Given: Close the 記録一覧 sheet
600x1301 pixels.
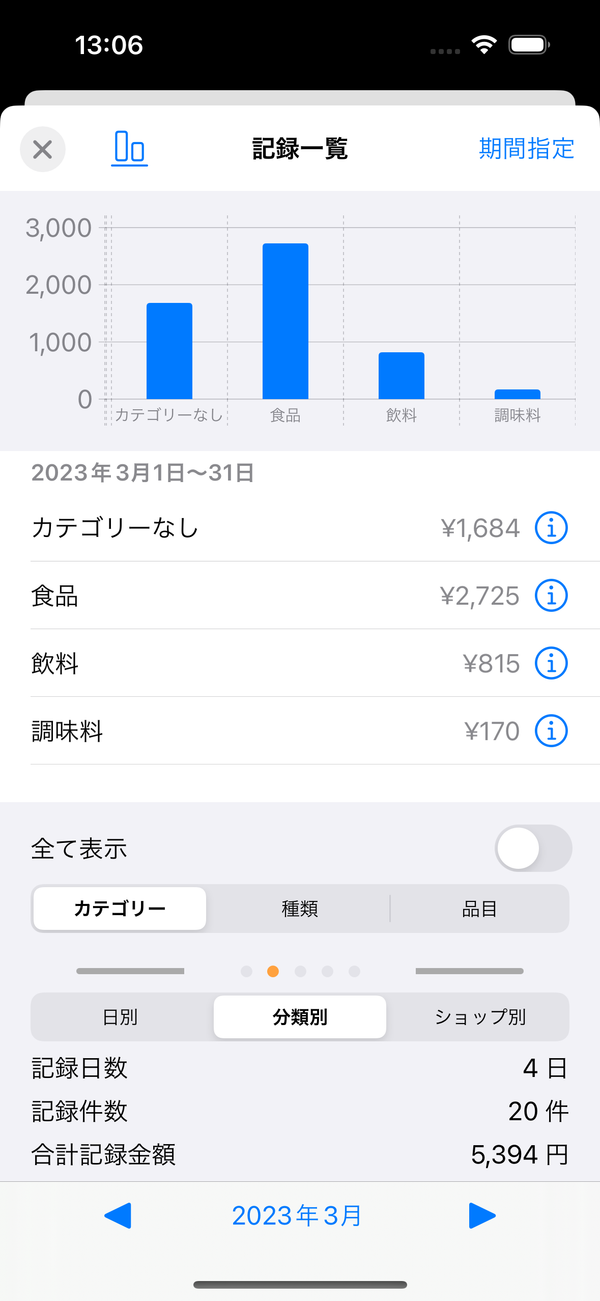Looking at the screenshot, I should pyautogui.click(x=42, y=150).
